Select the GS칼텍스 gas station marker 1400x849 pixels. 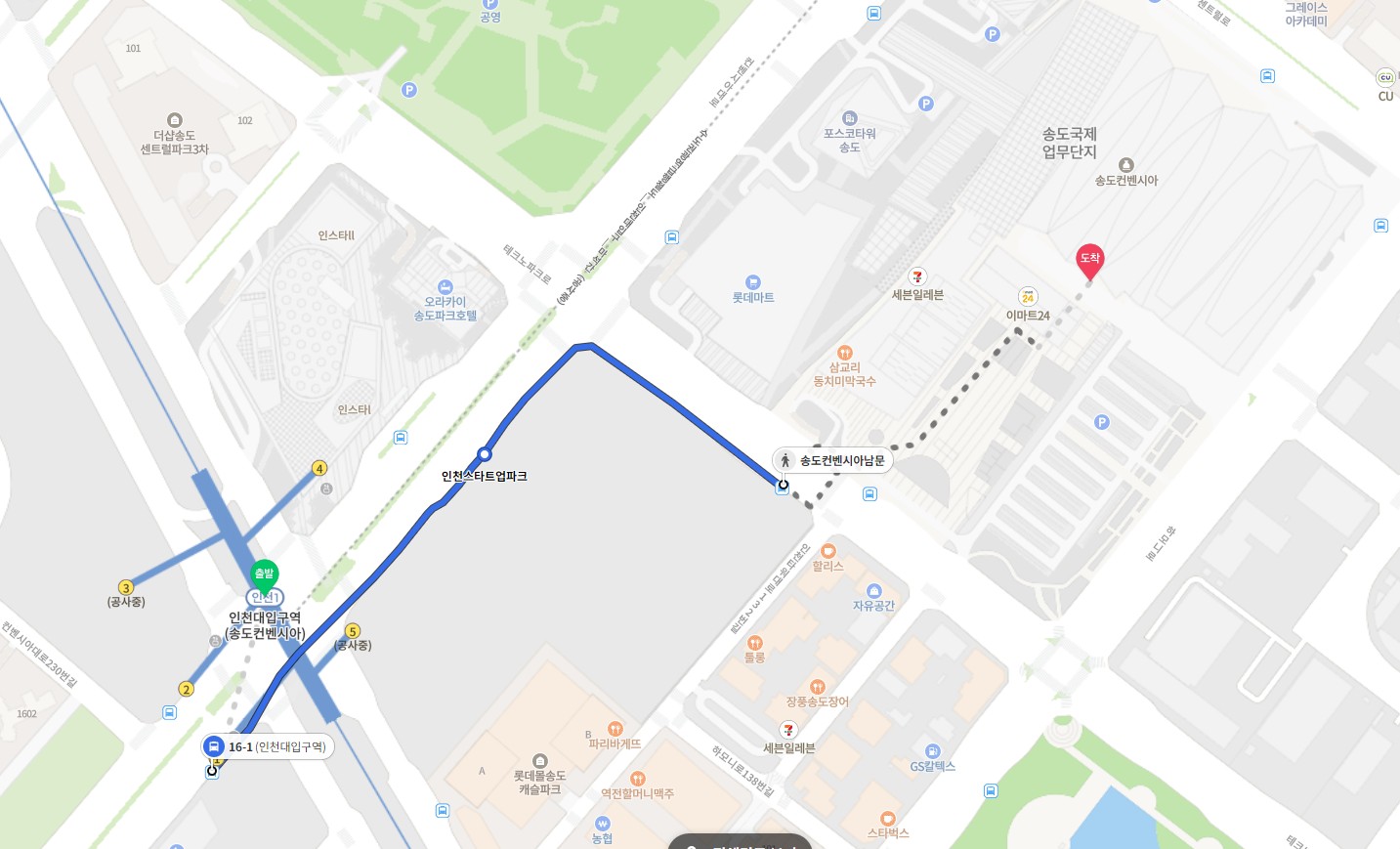(x=933, y=751)
